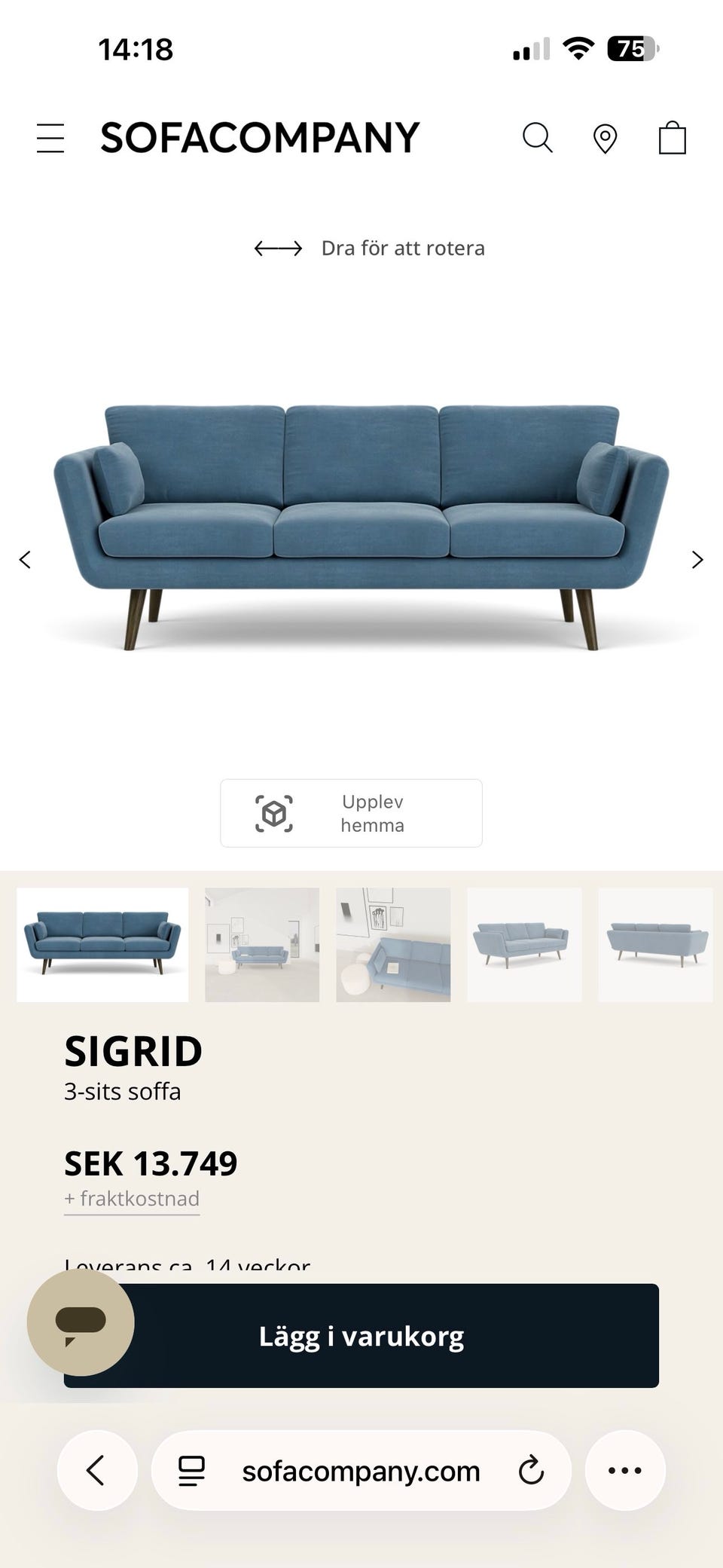Select the front-view sofa thumbnail
Image resolution: width=723 pixels, height=1568 pixels.
click(x=102, y=945)
